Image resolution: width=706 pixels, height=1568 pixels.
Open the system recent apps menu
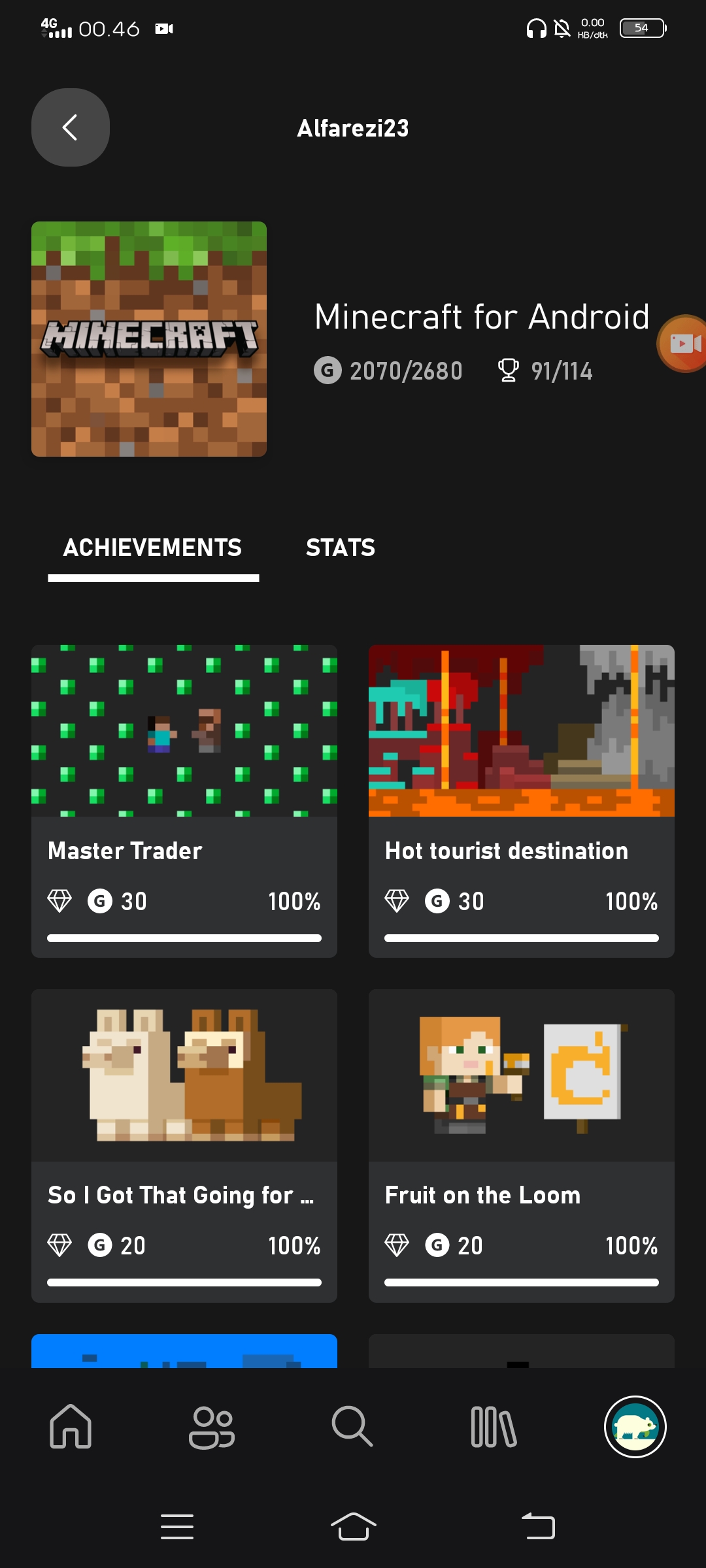[177, 1526]
